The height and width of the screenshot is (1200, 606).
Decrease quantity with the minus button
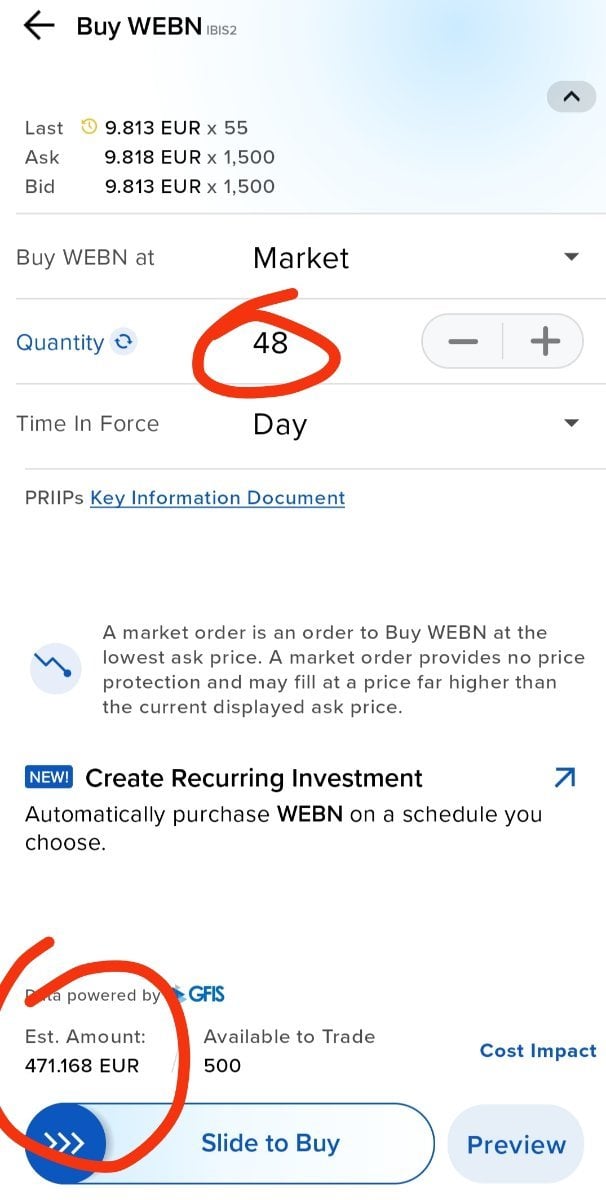click(x=463, y=342)
